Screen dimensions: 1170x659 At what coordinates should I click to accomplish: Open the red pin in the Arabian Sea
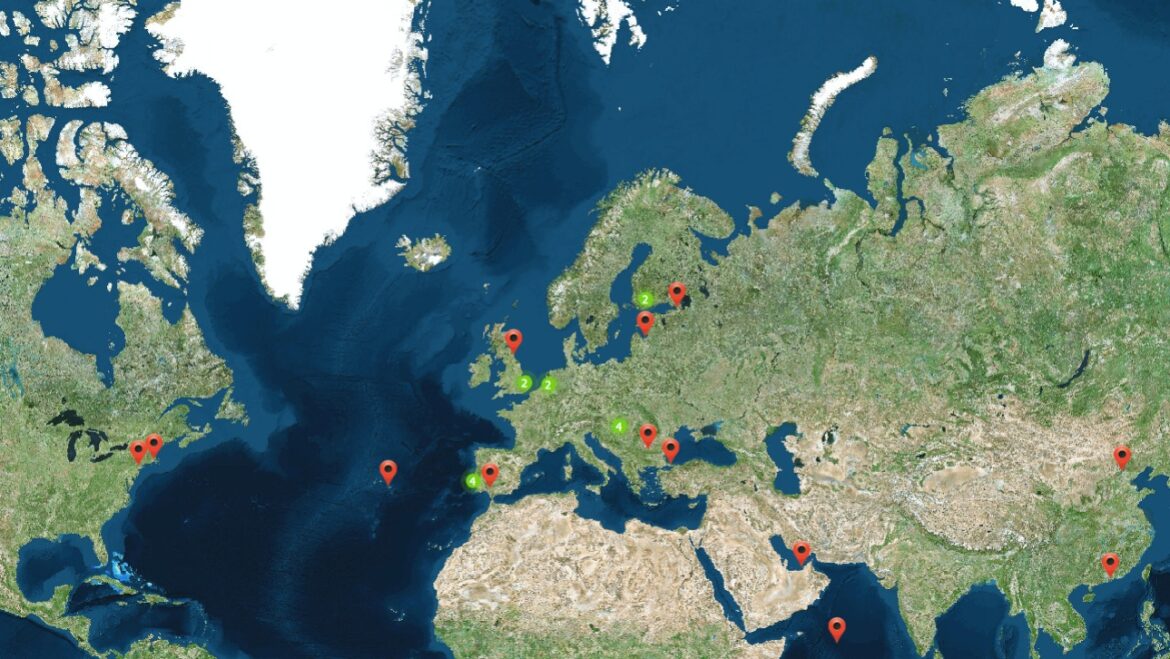[x=837, y=627]
